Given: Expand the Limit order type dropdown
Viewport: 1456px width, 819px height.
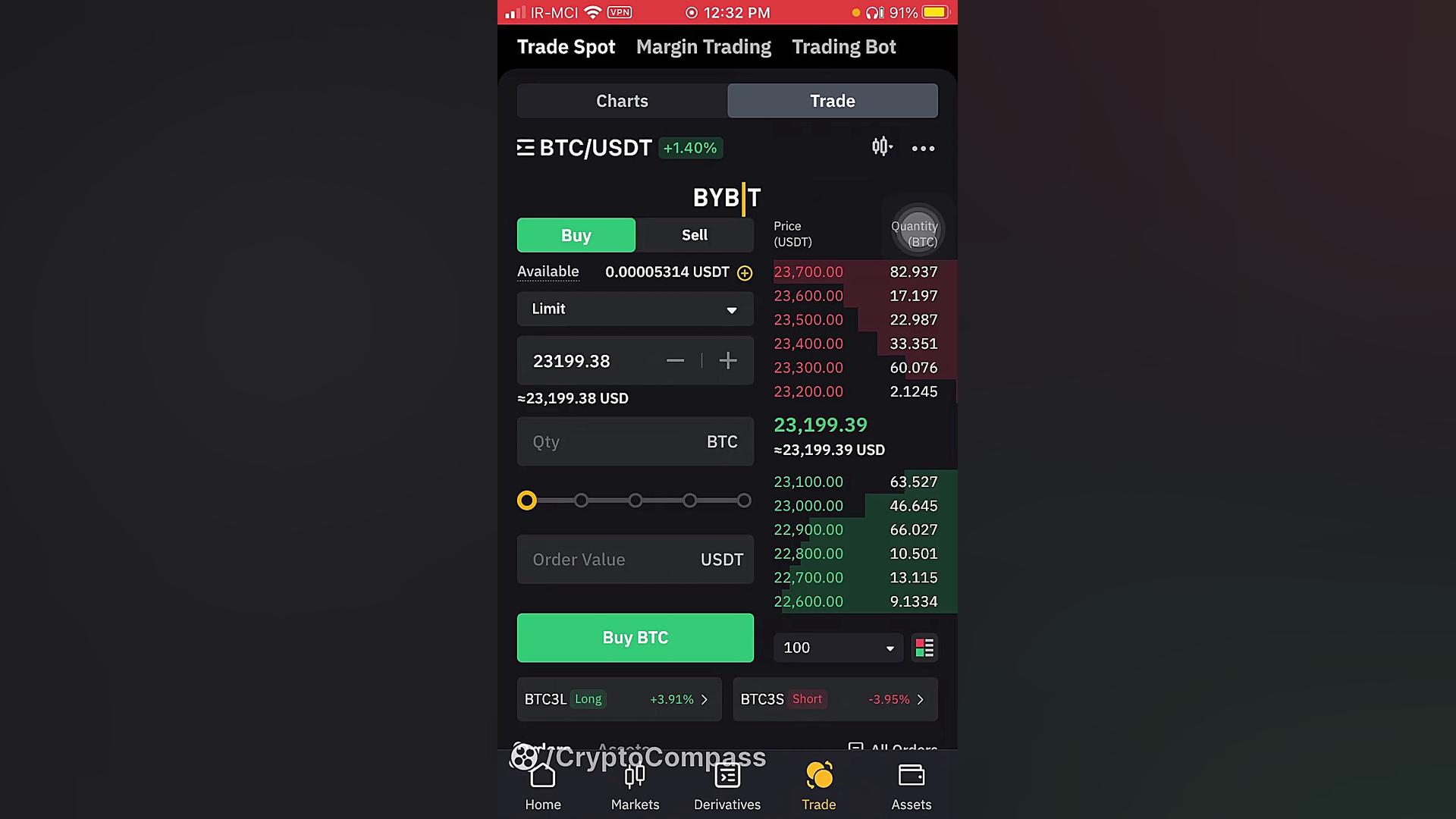Looking at the screenshot, I should 635,309.
